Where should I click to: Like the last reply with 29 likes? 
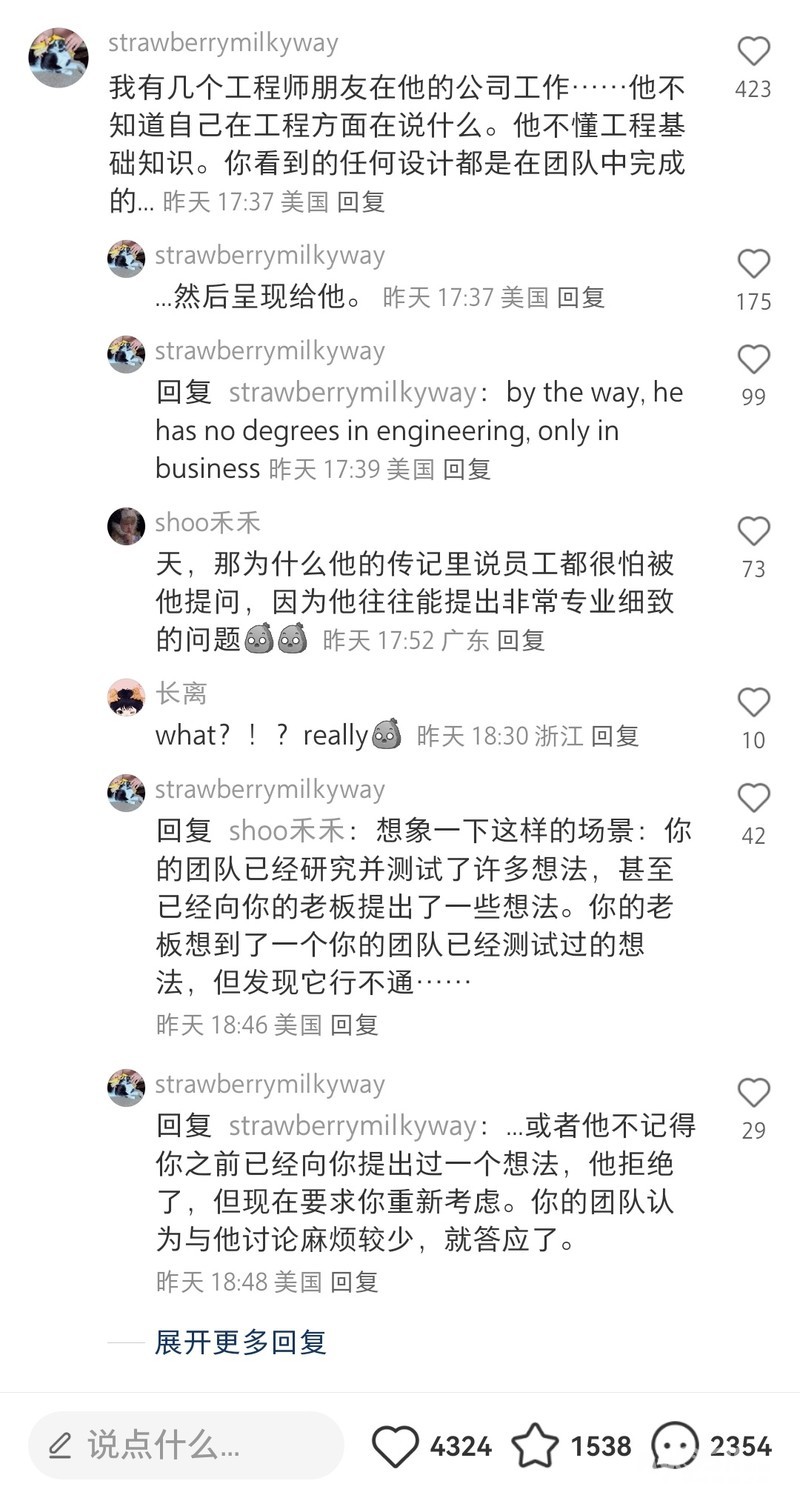tap(753, 1093)
